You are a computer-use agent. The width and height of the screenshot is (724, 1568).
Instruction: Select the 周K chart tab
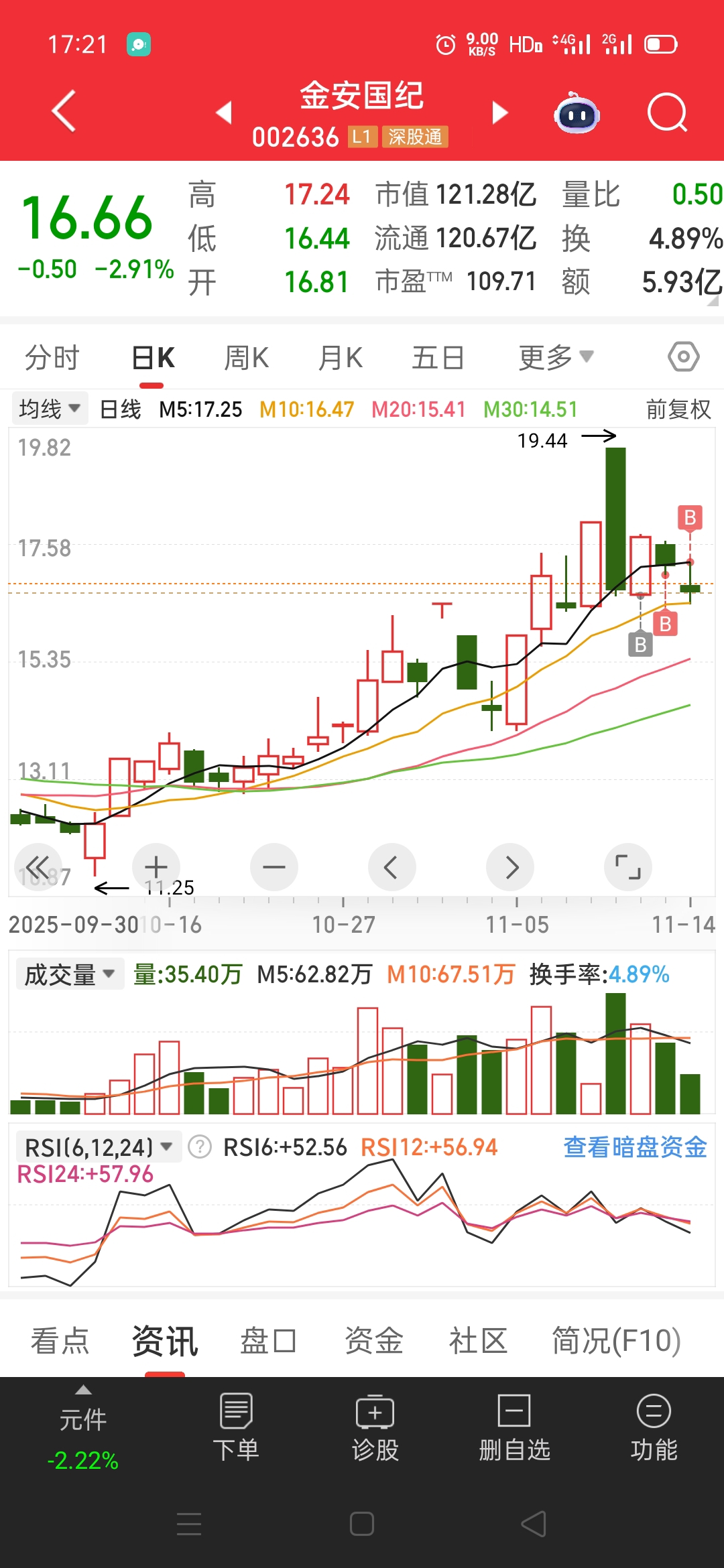pyautogui.click(x=246, y=357)
